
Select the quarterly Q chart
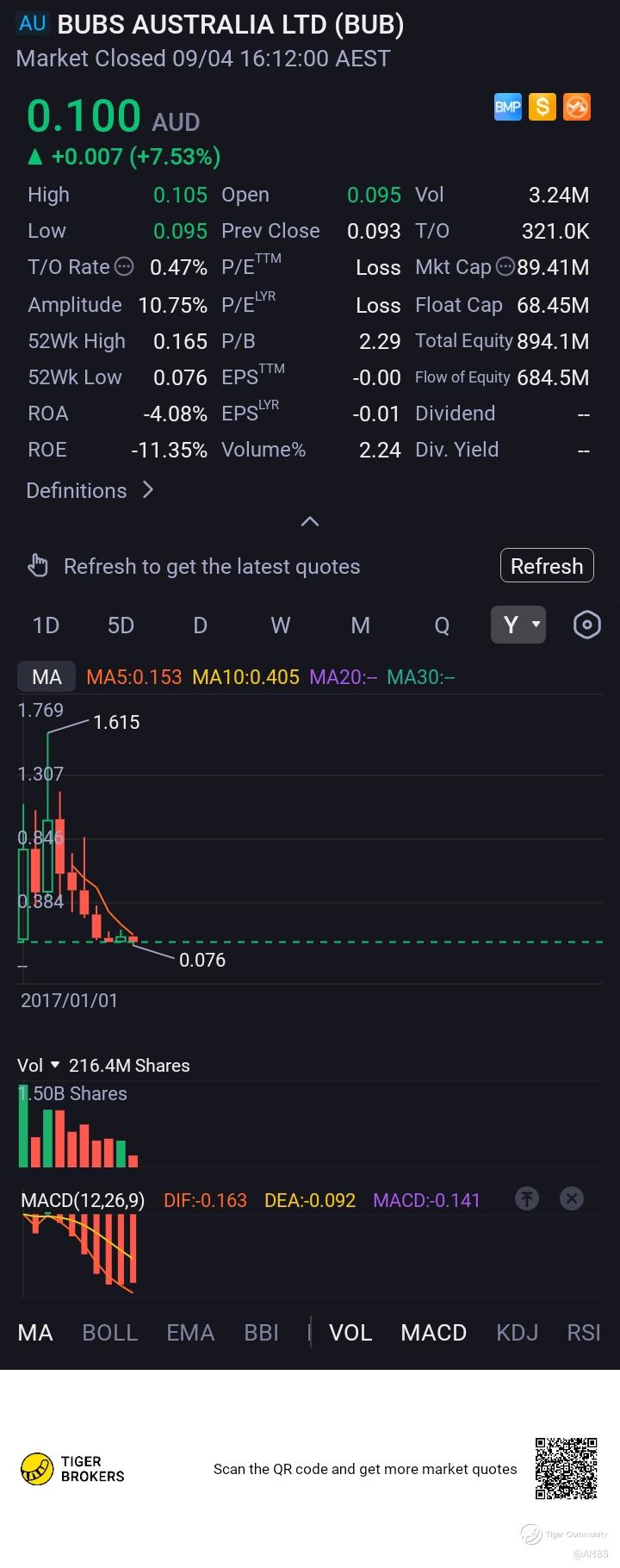pyautogui.click(x=442, y=625)
